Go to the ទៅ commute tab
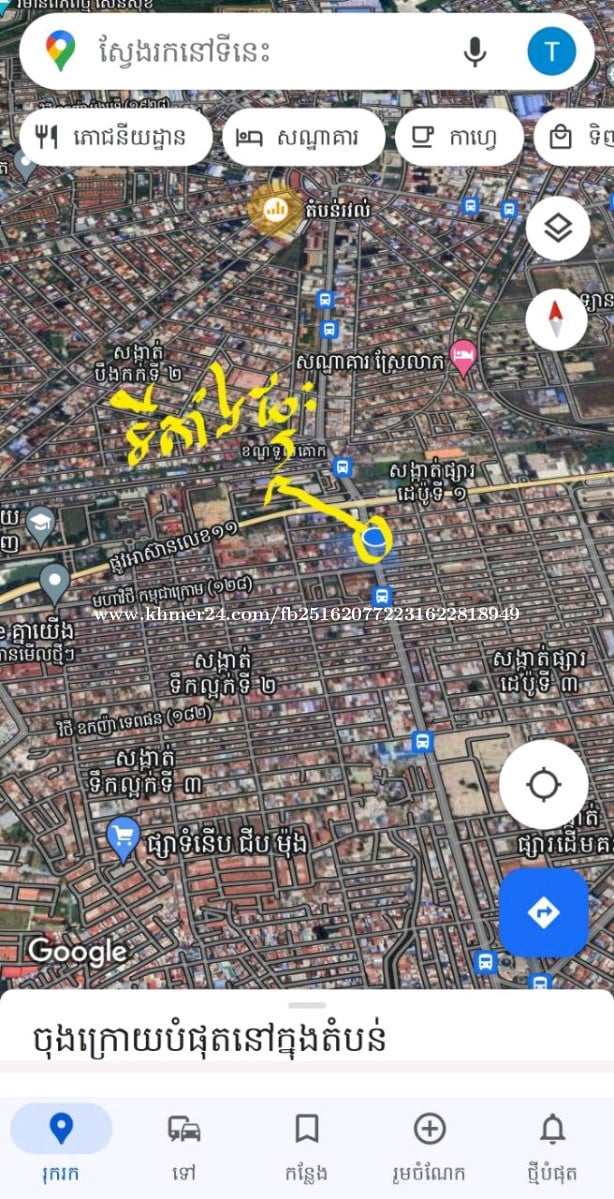 point(184,1140)
